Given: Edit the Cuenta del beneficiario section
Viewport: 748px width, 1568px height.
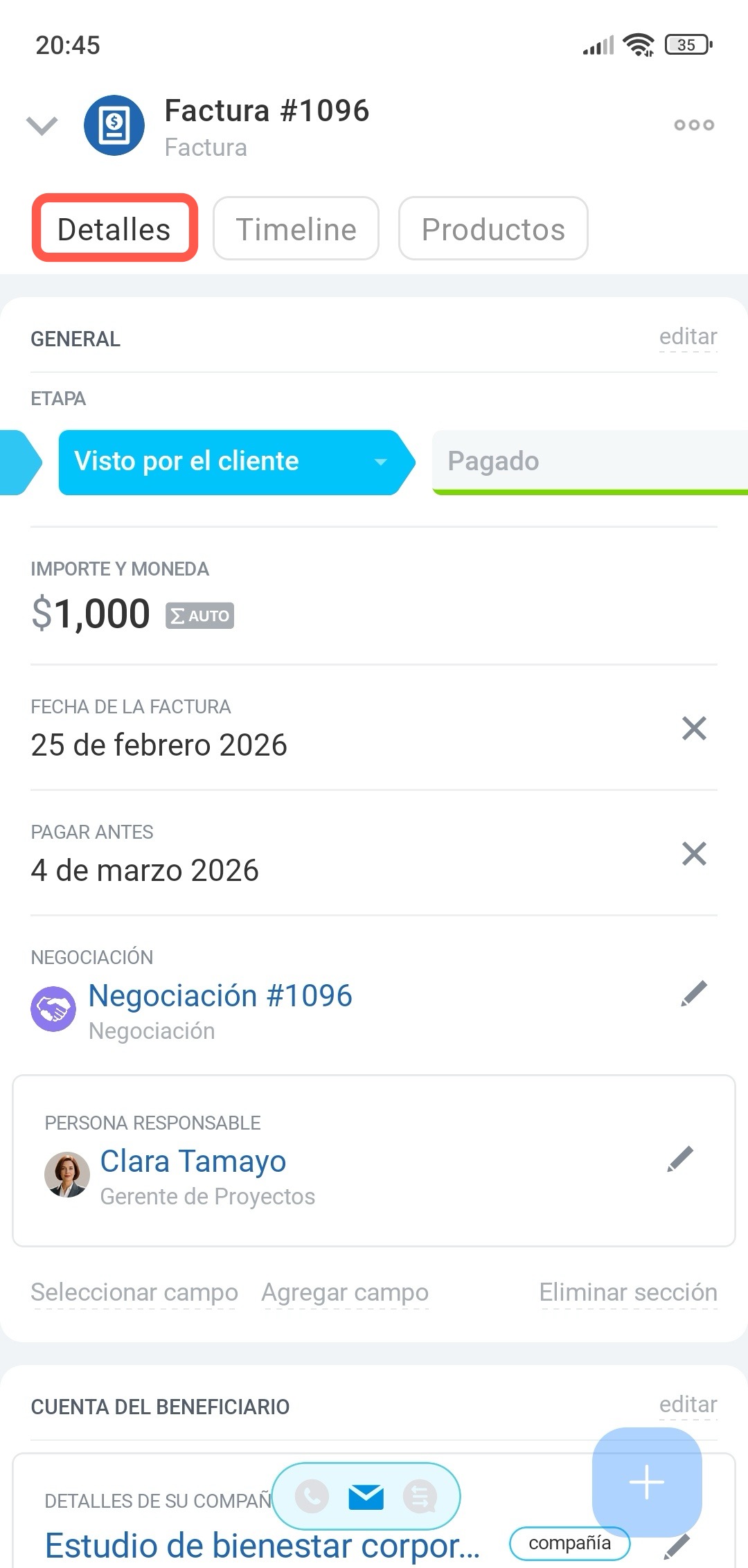Looking at the screenshot, I should coord(688,1405).
